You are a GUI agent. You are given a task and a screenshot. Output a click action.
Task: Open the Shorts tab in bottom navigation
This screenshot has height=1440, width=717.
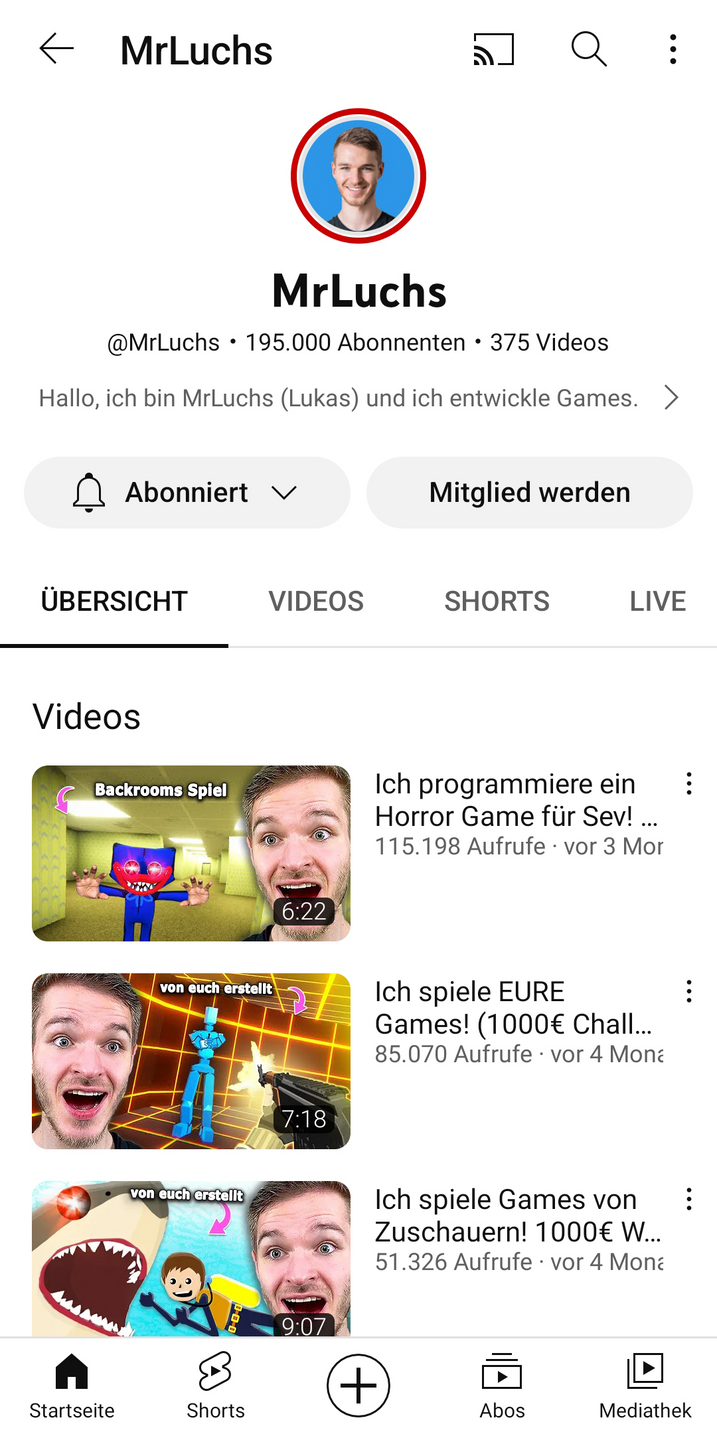[215, 1386]
